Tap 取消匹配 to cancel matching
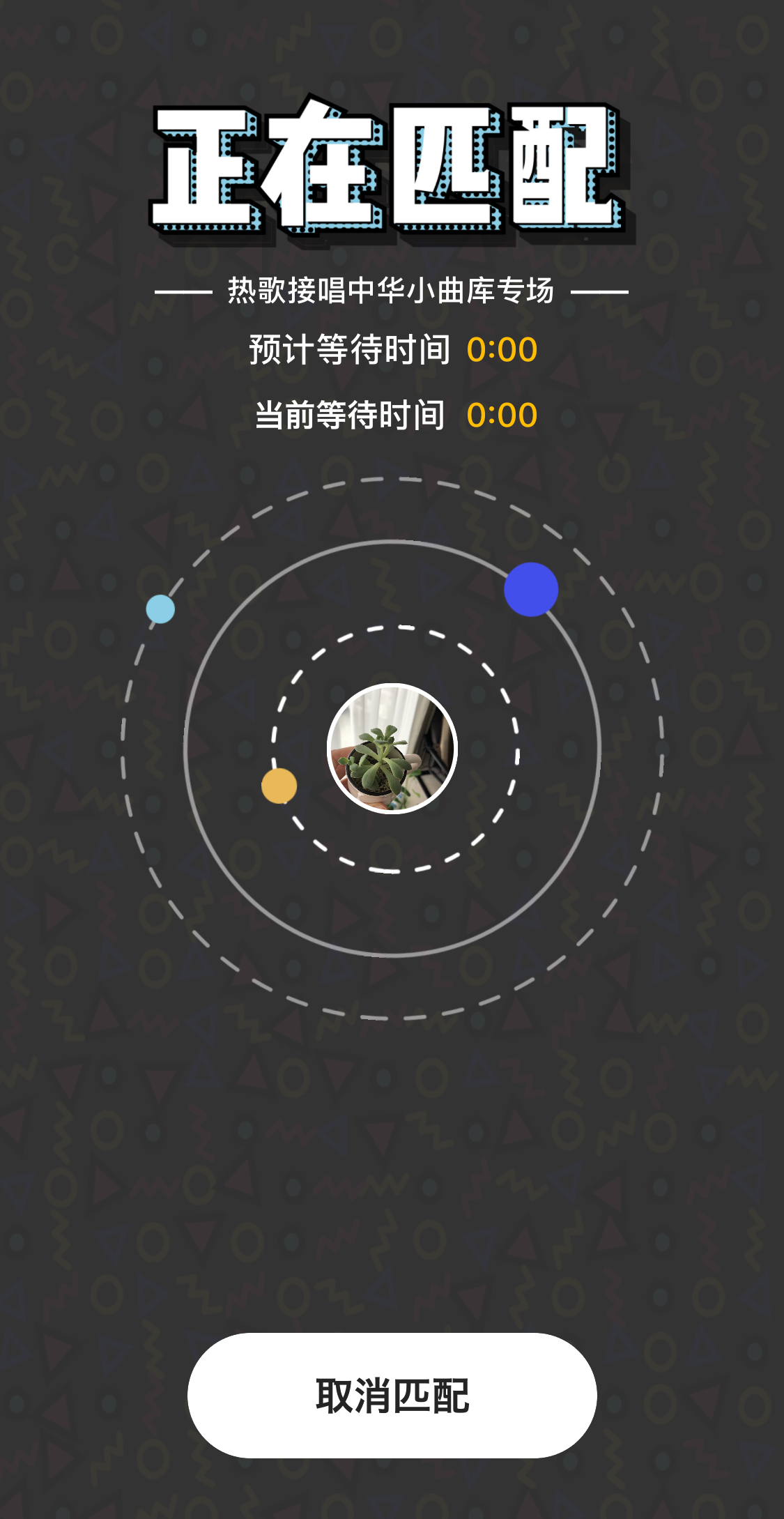The width and height of the screenshot is (784, 1519). coord(392,1395)
